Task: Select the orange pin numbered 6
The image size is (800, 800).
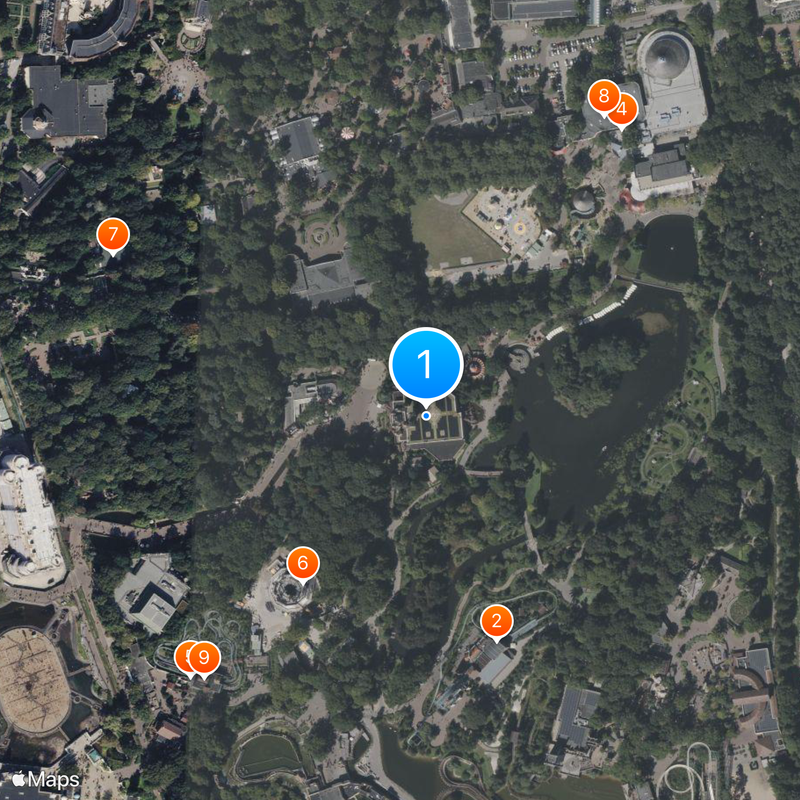Action: point(302,563)
